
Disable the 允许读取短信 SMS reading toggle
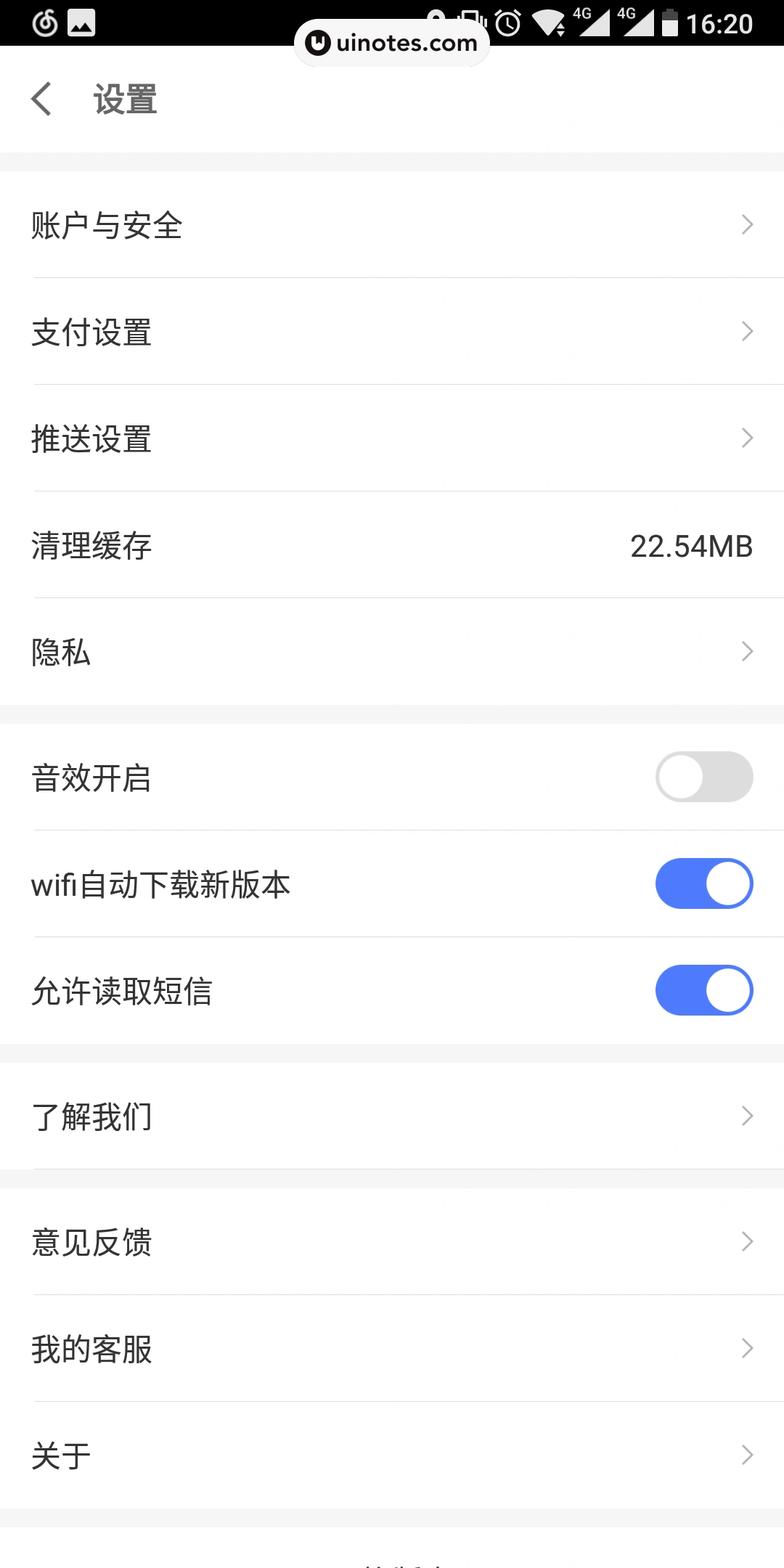click(x=703, y=988)
